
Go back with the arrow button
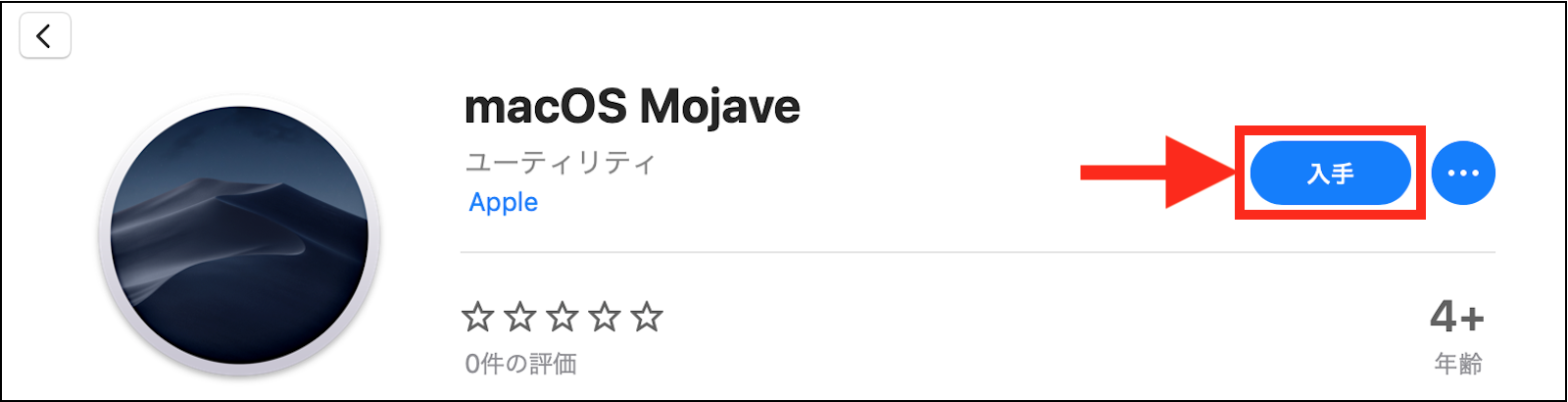[x=44, y=36]
